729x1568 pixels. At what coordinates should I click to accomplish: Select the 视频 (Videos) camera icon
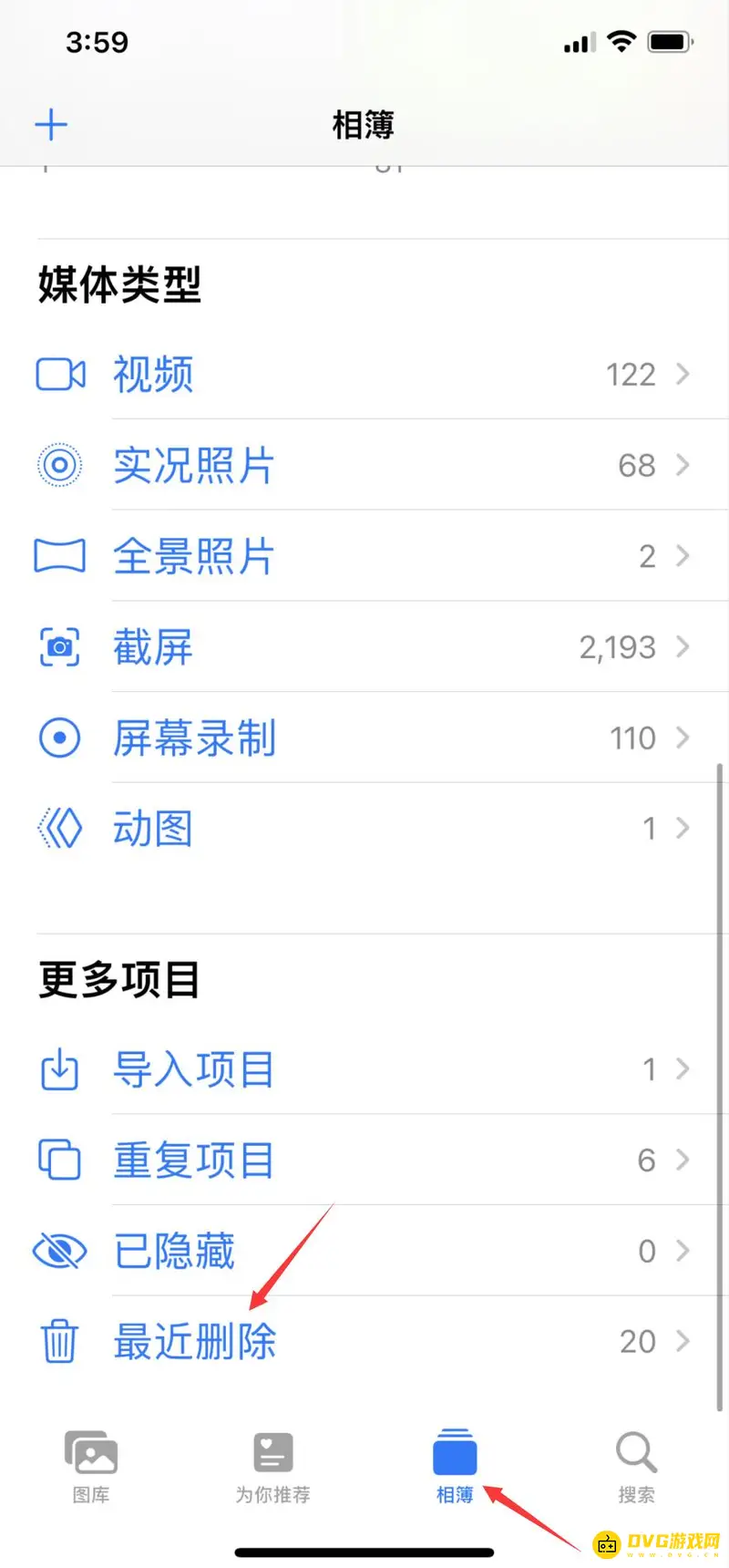point(59,374)
